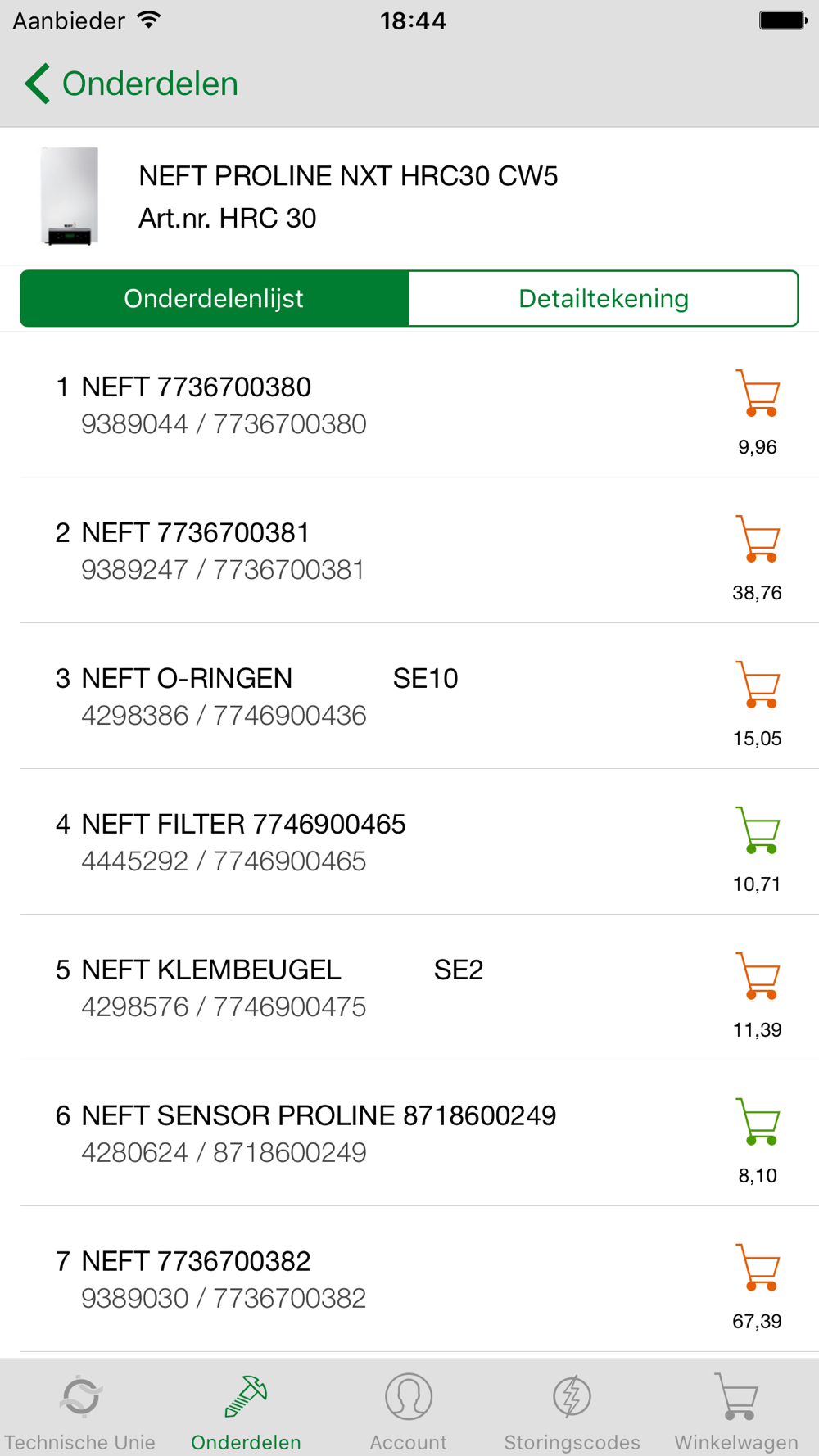This screenshot has width=819, height=1456.
Task: Open the Technische Unie tab
Action: [x=80, y=1412]
